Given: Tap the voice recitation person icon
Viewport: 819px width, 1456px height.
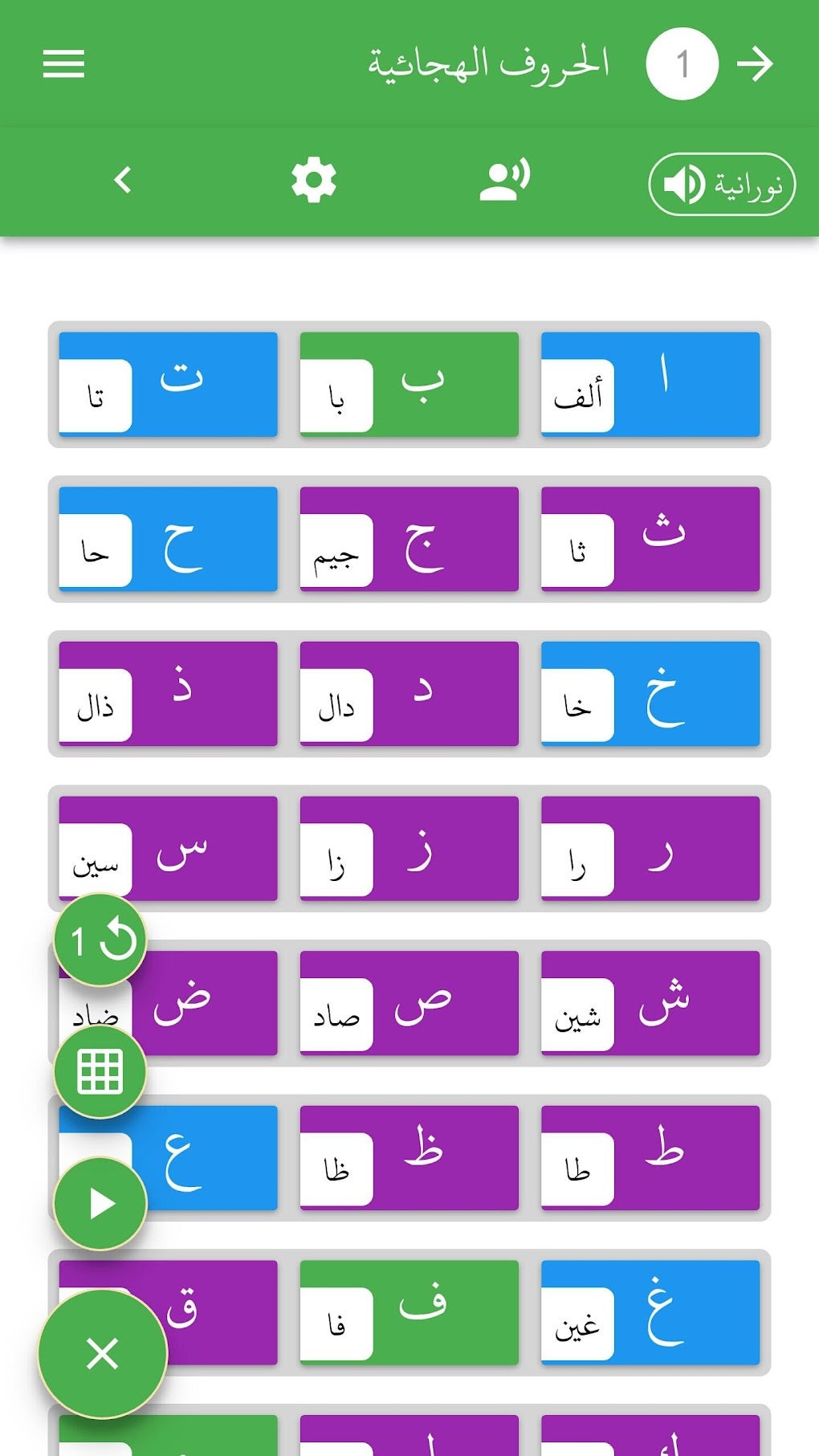Looking at the screenshot, I should pyautogui.click(x=504, y=181).
